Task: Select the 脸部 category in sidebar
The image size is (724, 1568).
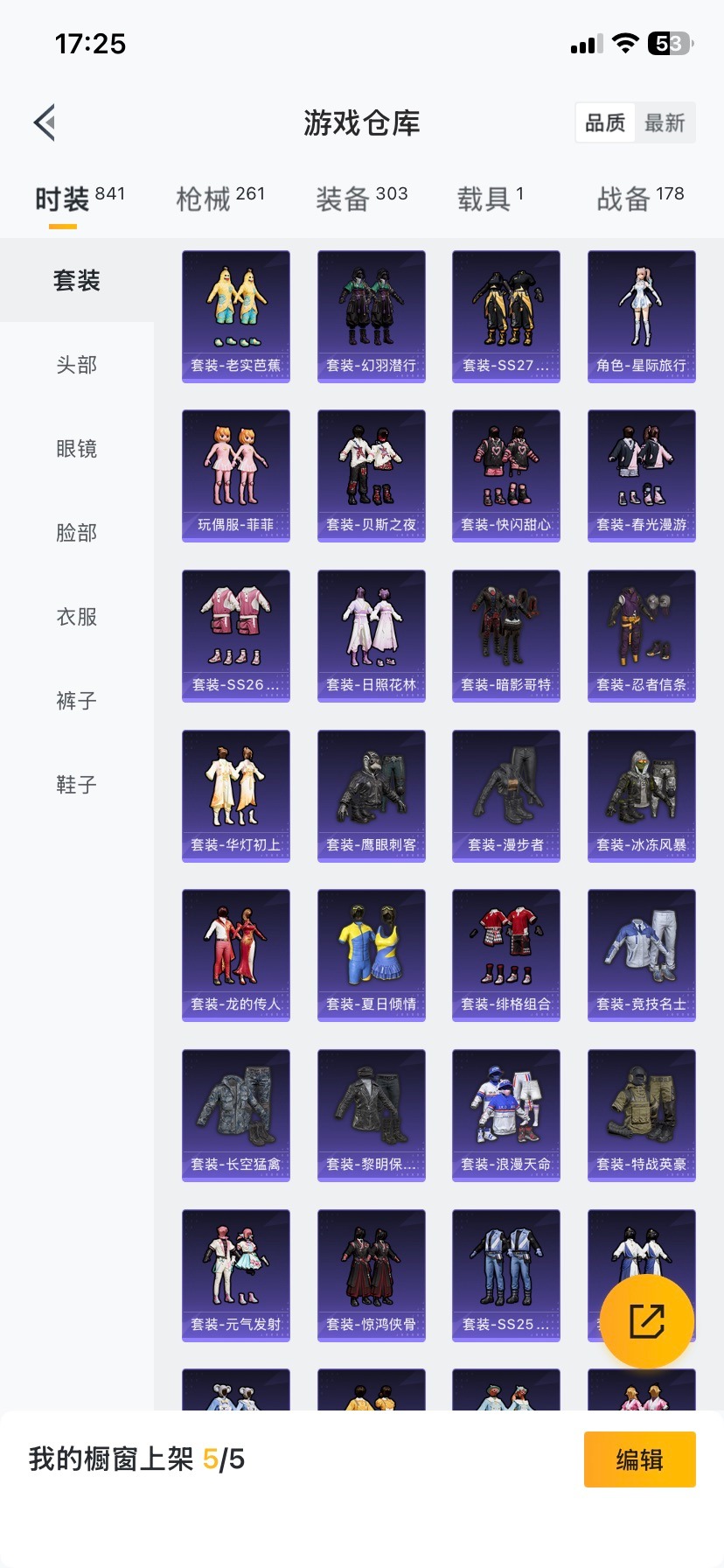Action: (x=75, y=532)
